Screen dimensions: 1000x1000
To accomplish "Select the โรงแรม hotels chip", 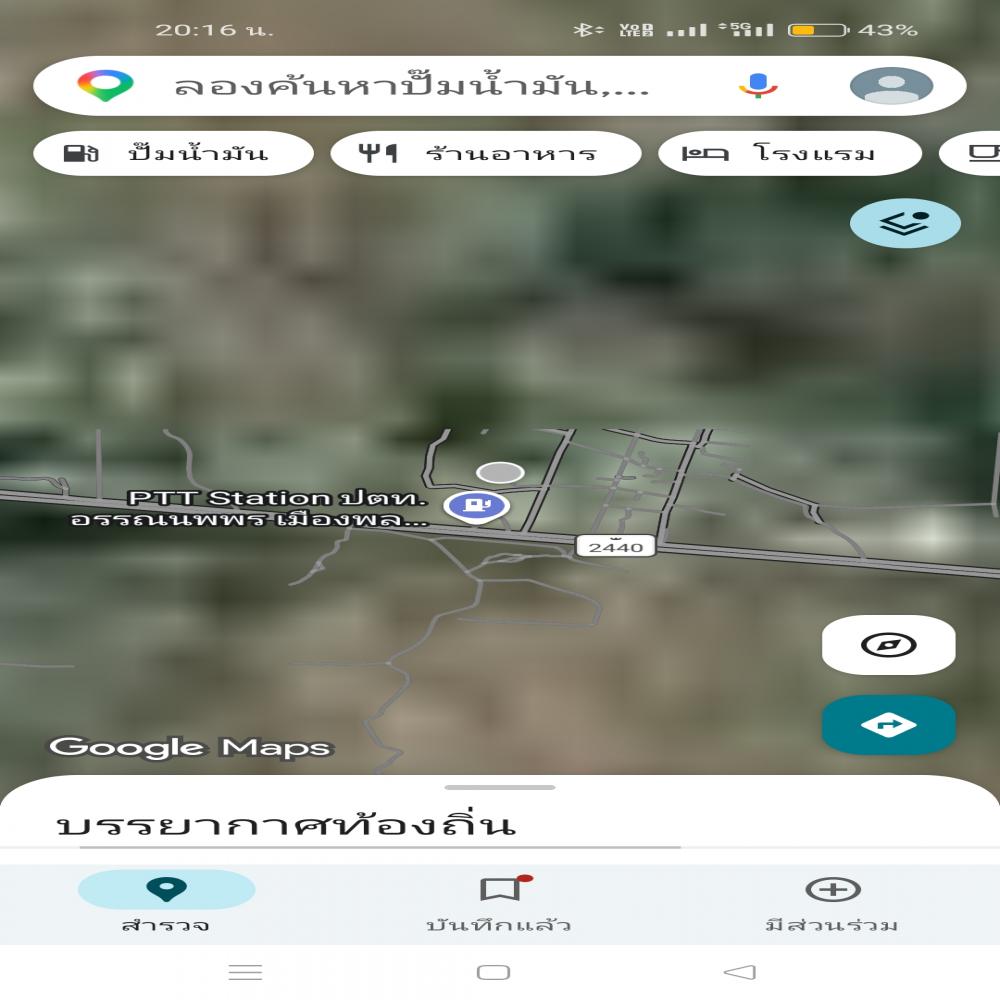I will [x=788, y=154].
